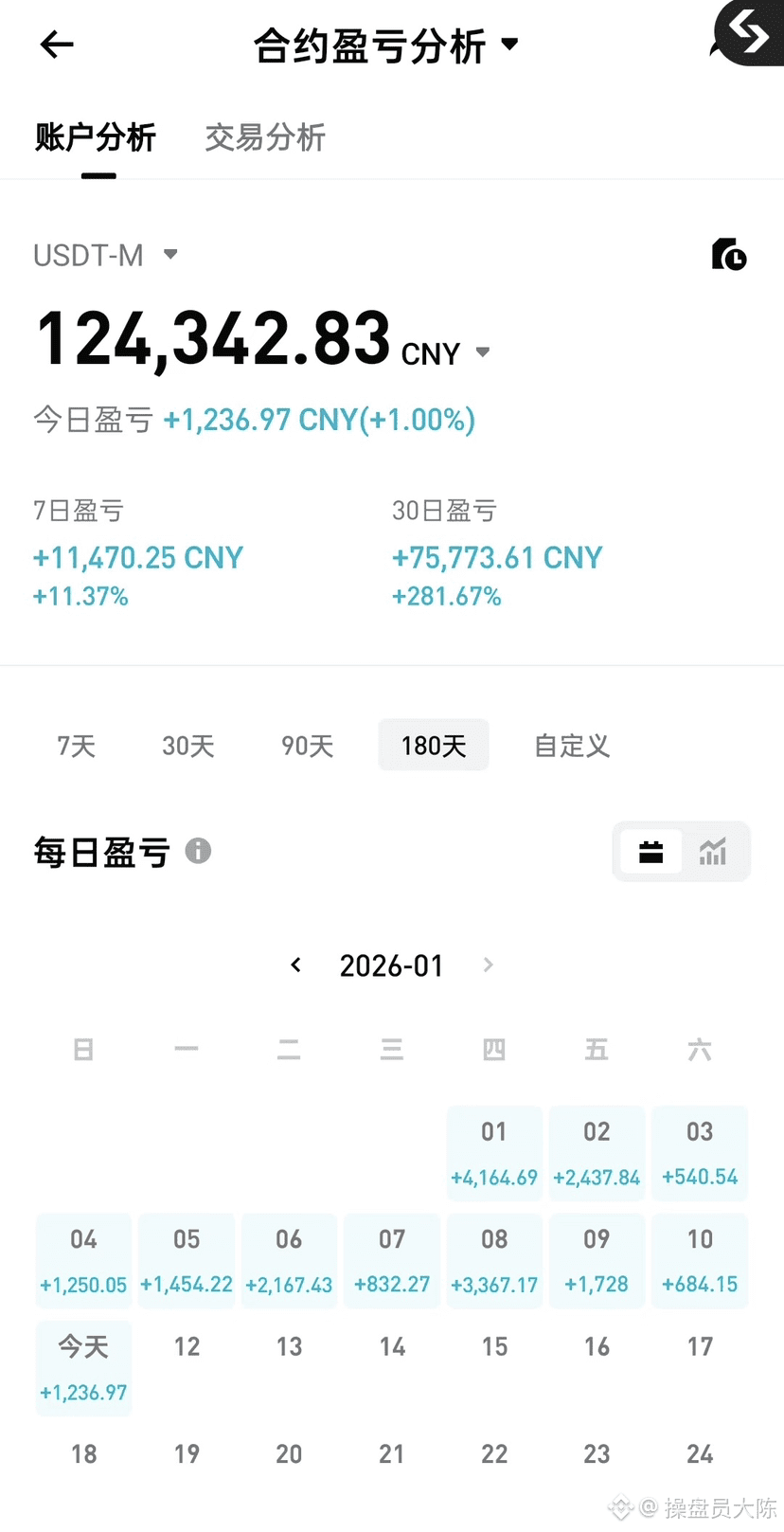The width and height of the screenshot is (784, 1532).
Task: Enable the 90天 time range
Action: 307,746
